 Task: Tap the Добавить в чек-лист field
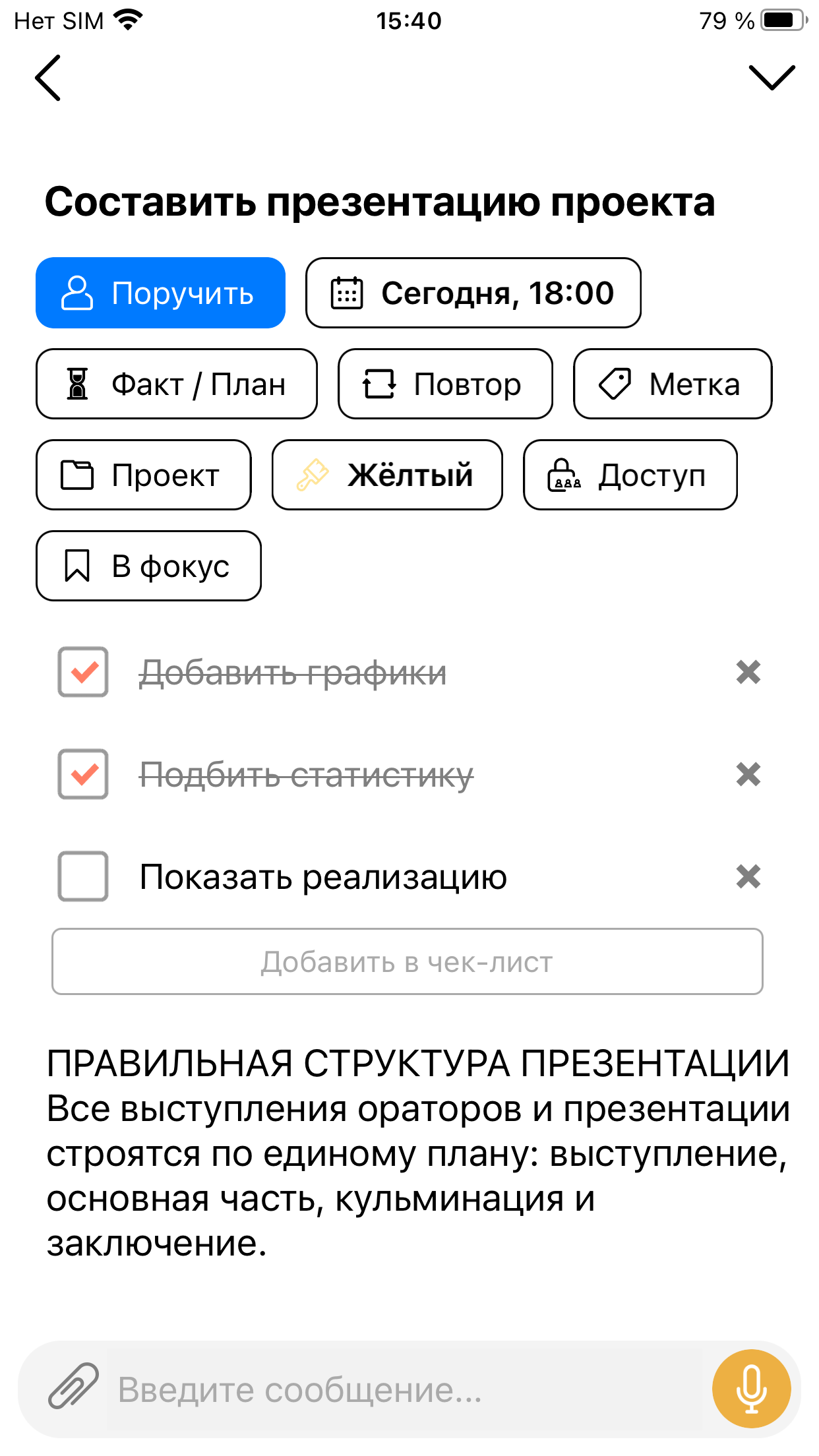[408, 961]
